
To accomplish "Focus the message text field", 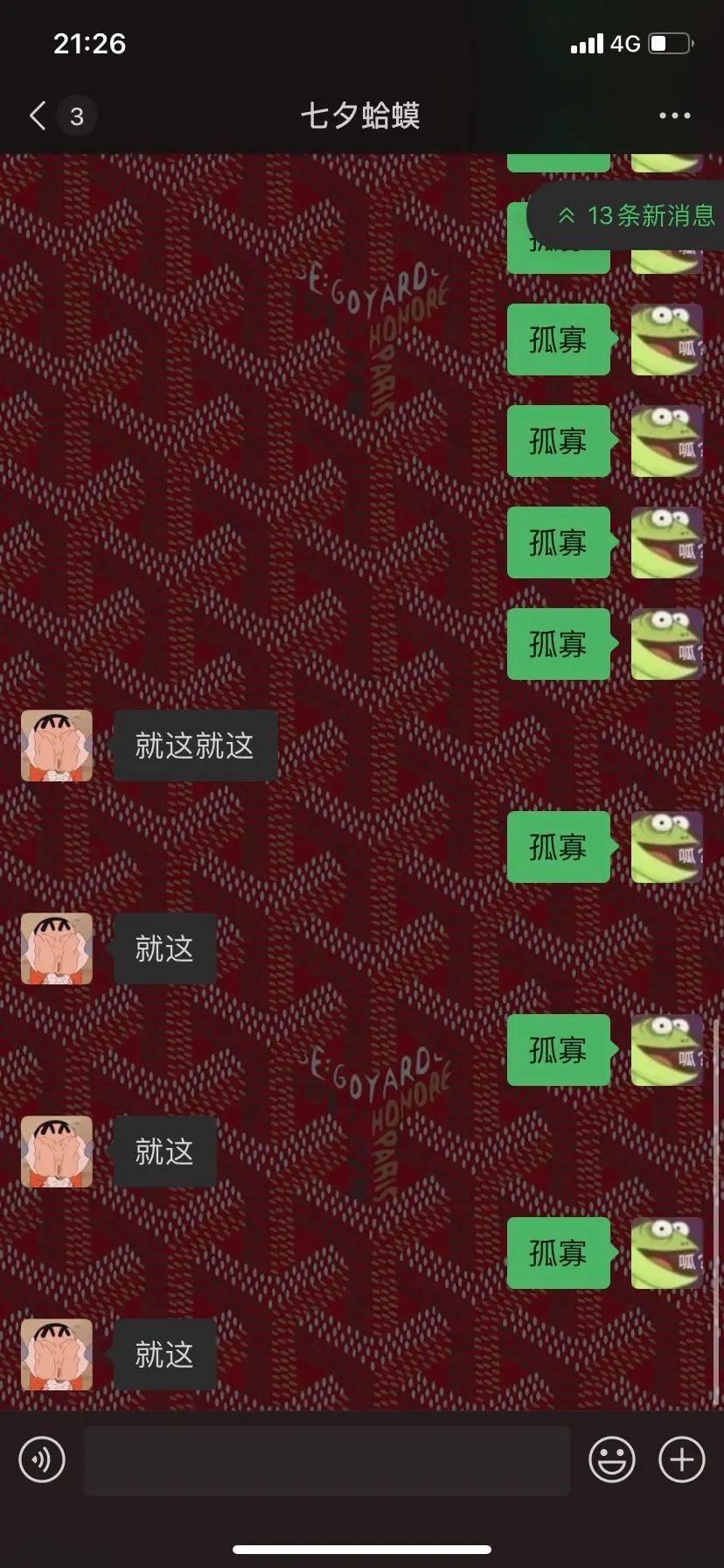I will [x=327, y=1460].
